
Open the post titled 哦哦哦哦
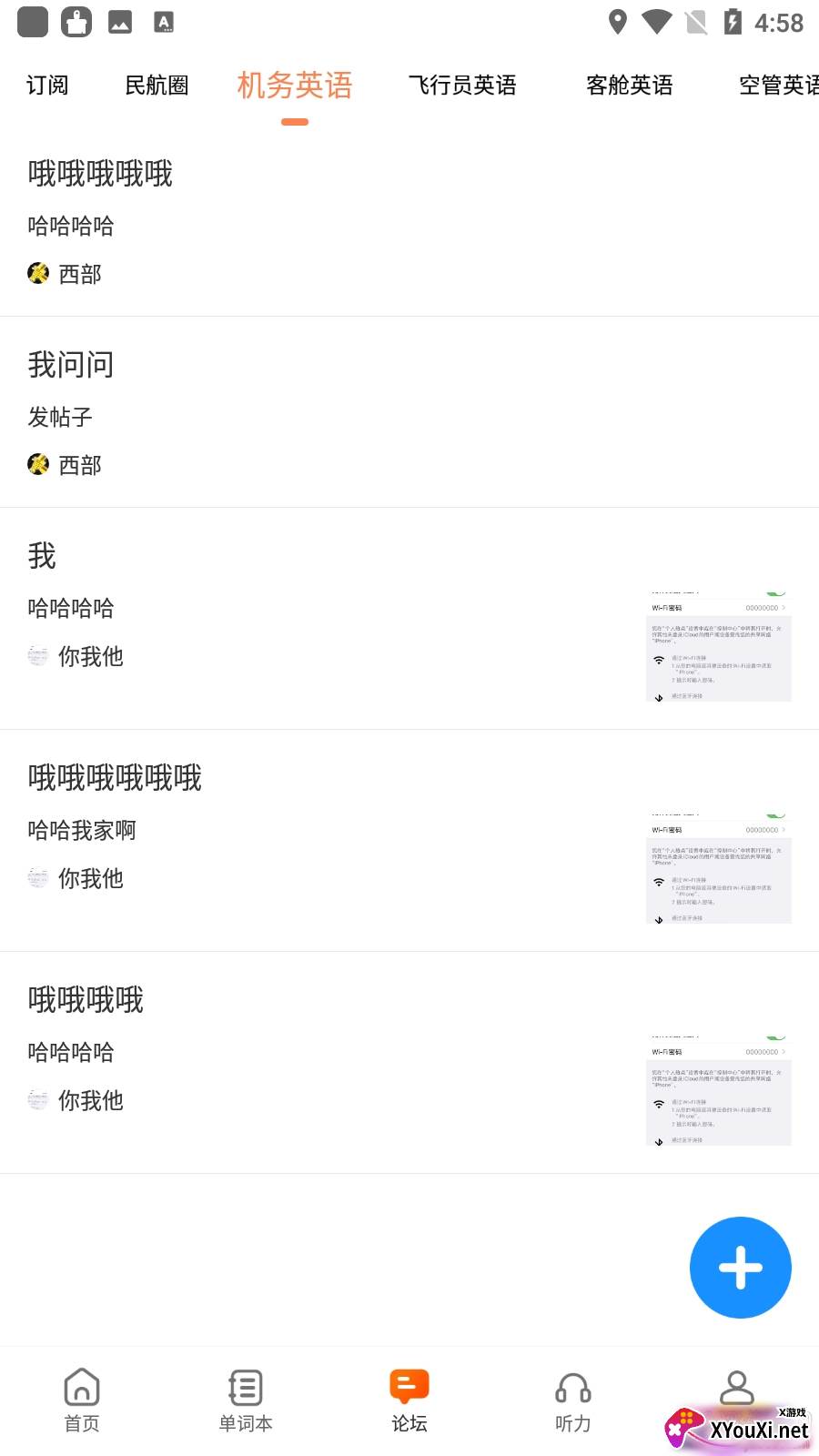[86, 1000]
